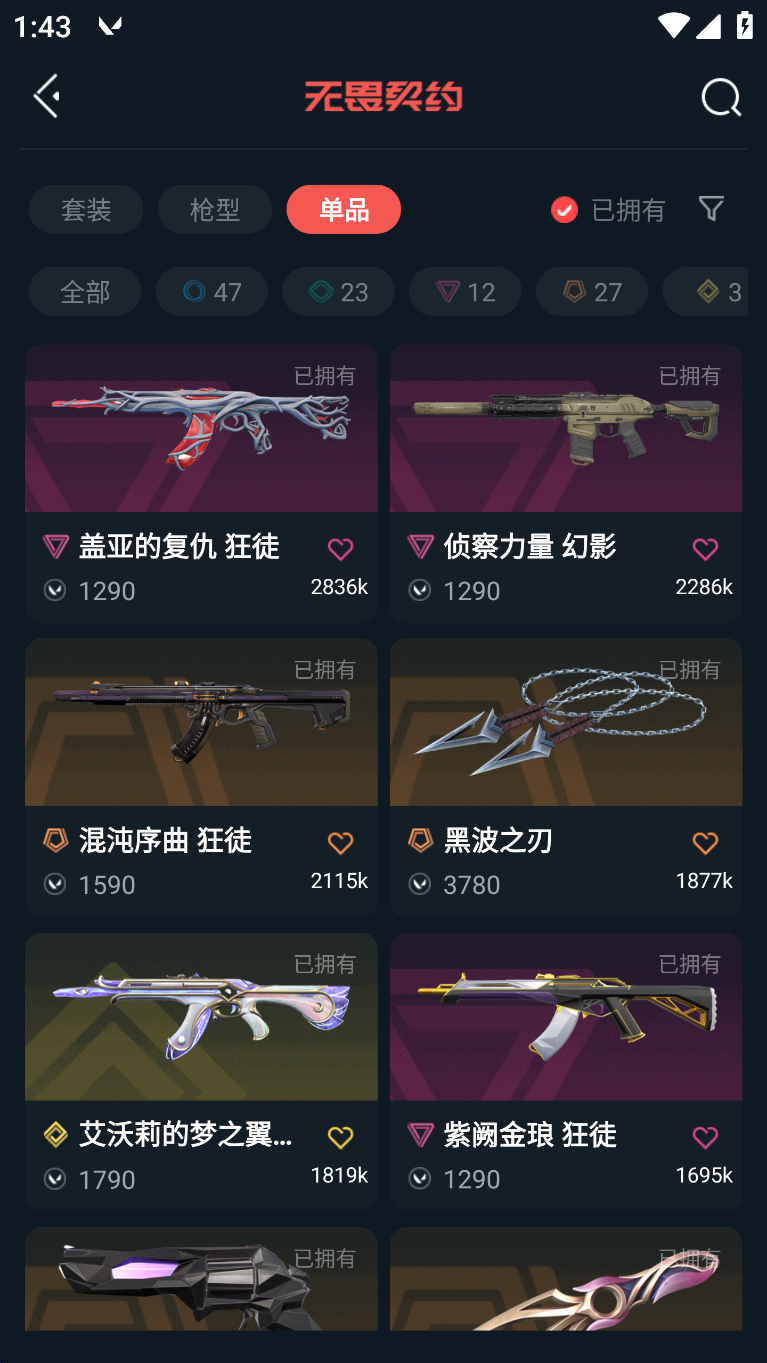Switch to the 单品 tab
Viewport: 767px width, 1363px height.
(343, 209)
